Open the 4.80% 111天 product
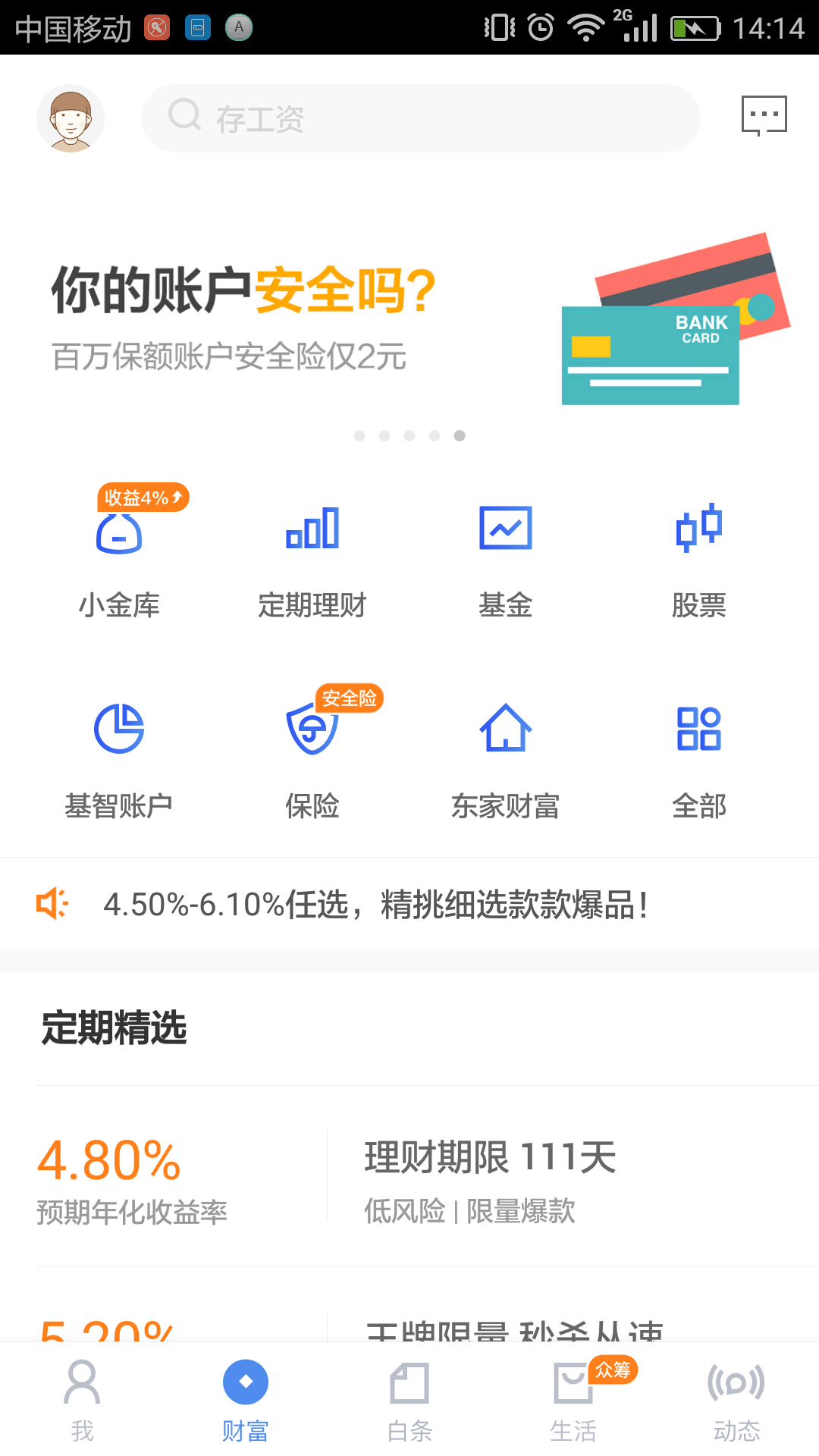This screenshot has width=819, height=1456. [409, 1177]
